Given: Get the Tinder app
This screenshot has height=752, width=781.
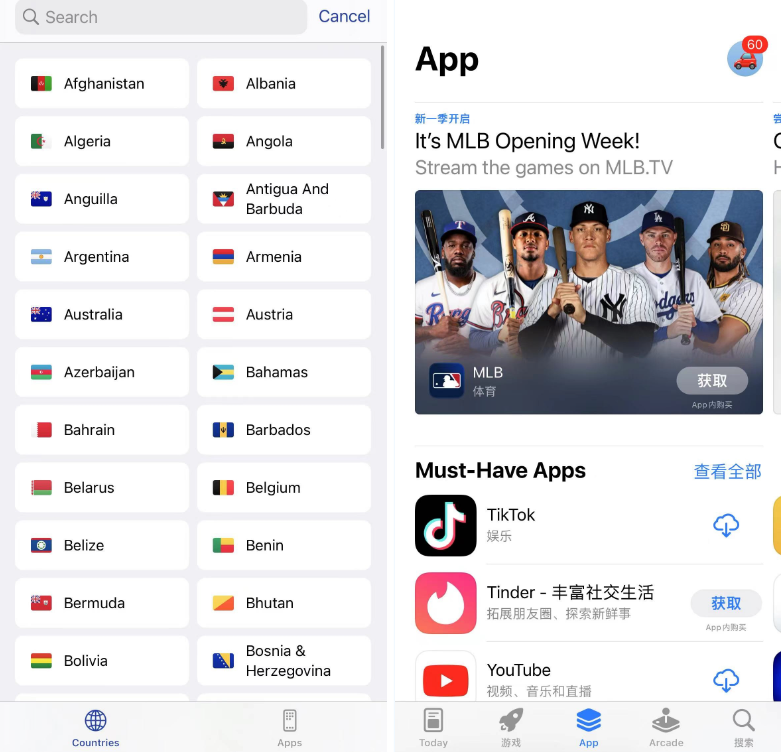Looking at the screenshot, I should coord(726,603).
